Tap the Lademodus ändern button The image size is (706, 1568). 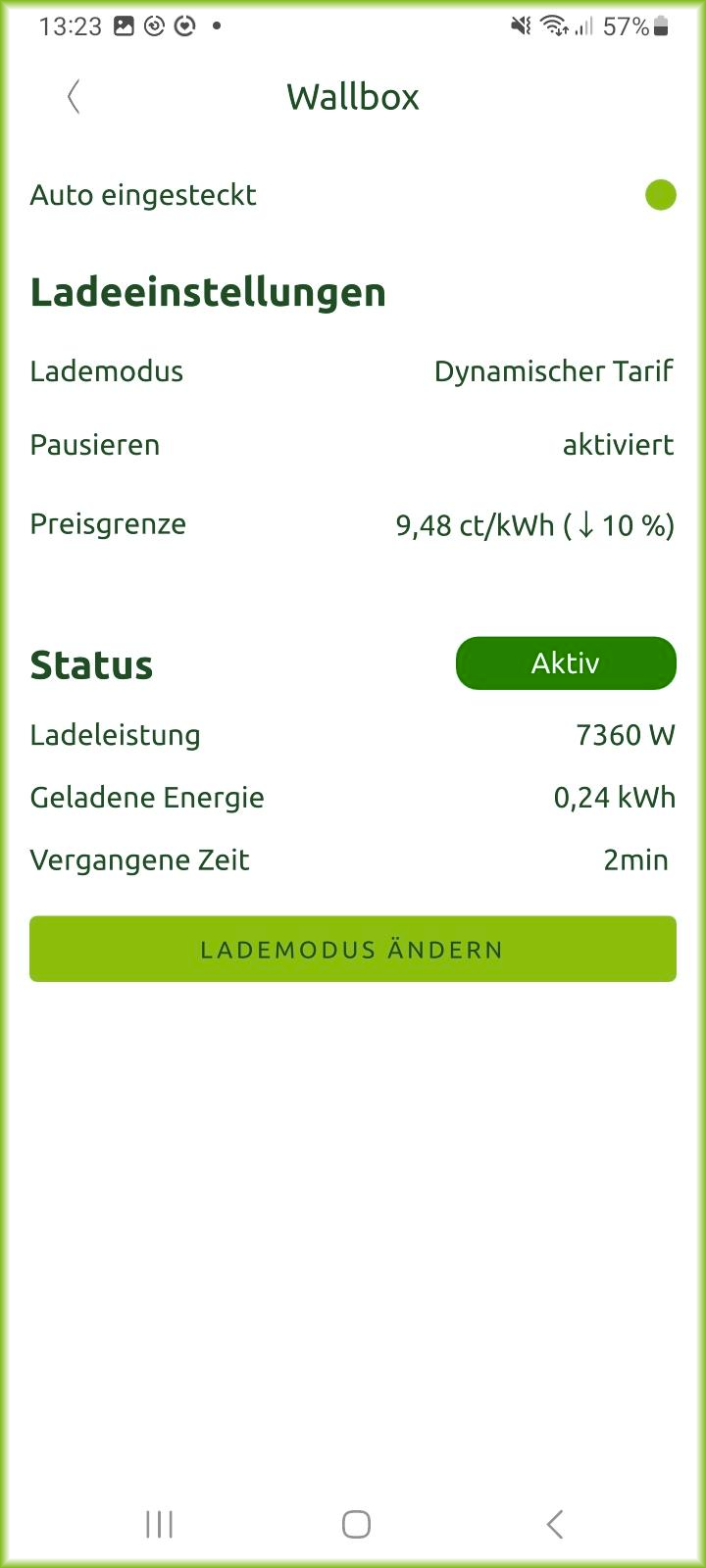point(353,949)
